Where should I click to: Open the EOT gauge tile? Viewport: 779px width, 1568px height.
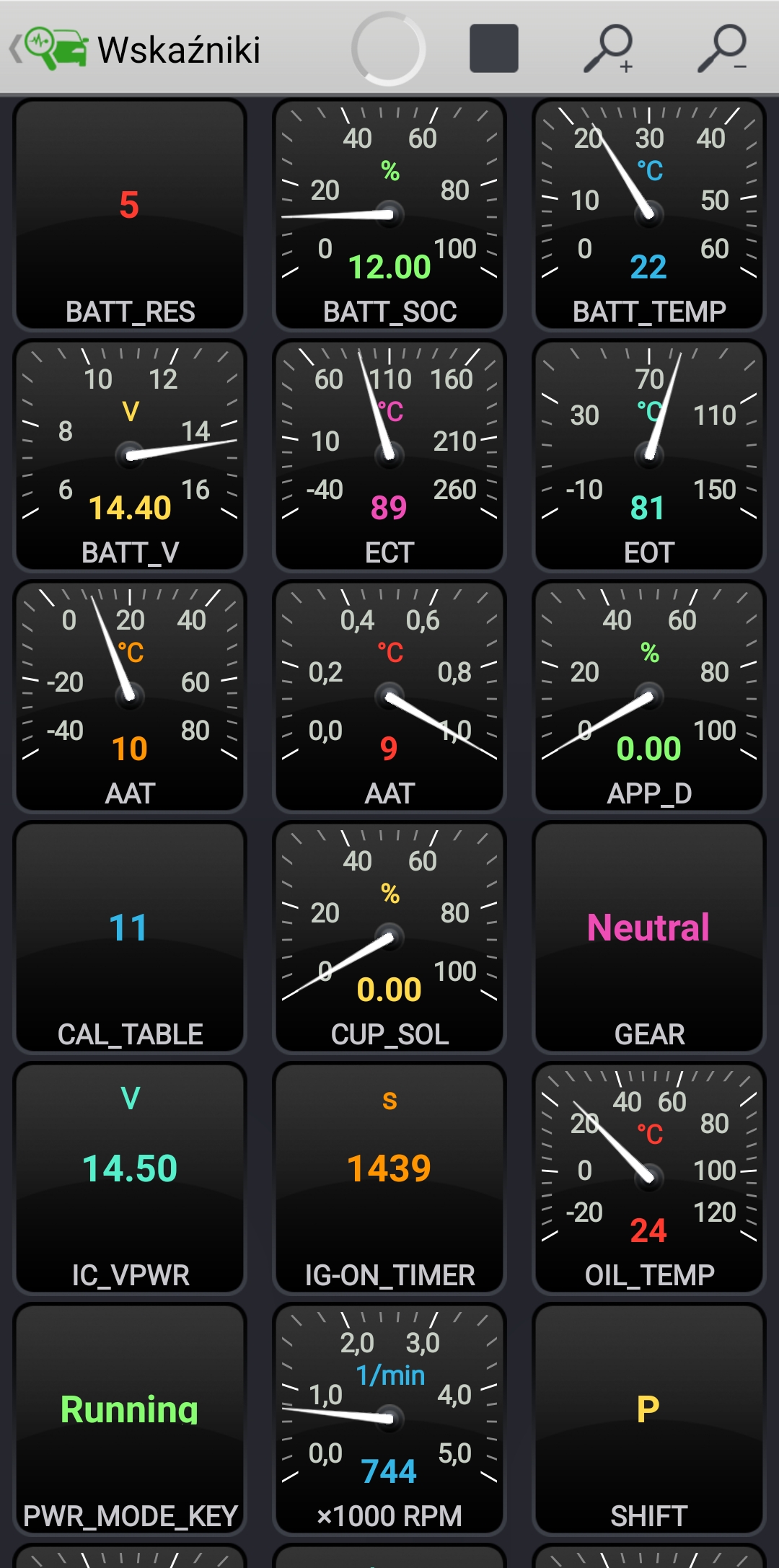point(649,456)
